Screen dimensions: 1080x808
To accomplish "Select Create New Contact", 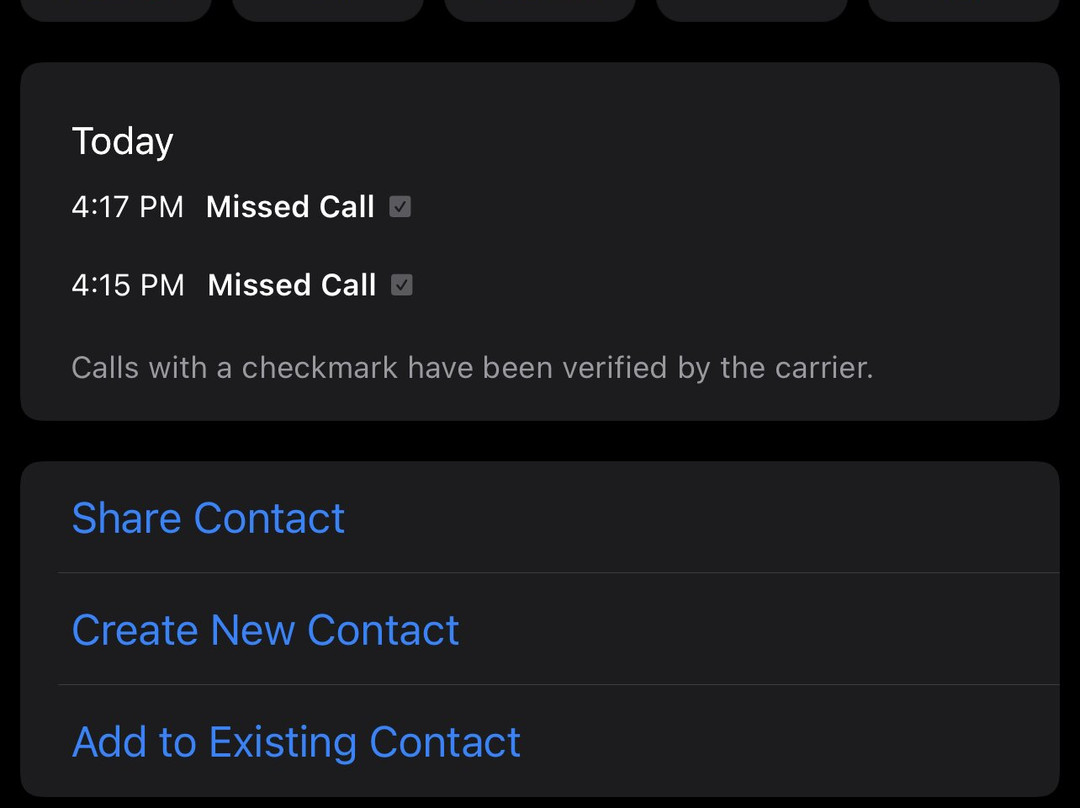I will (539, 629).
